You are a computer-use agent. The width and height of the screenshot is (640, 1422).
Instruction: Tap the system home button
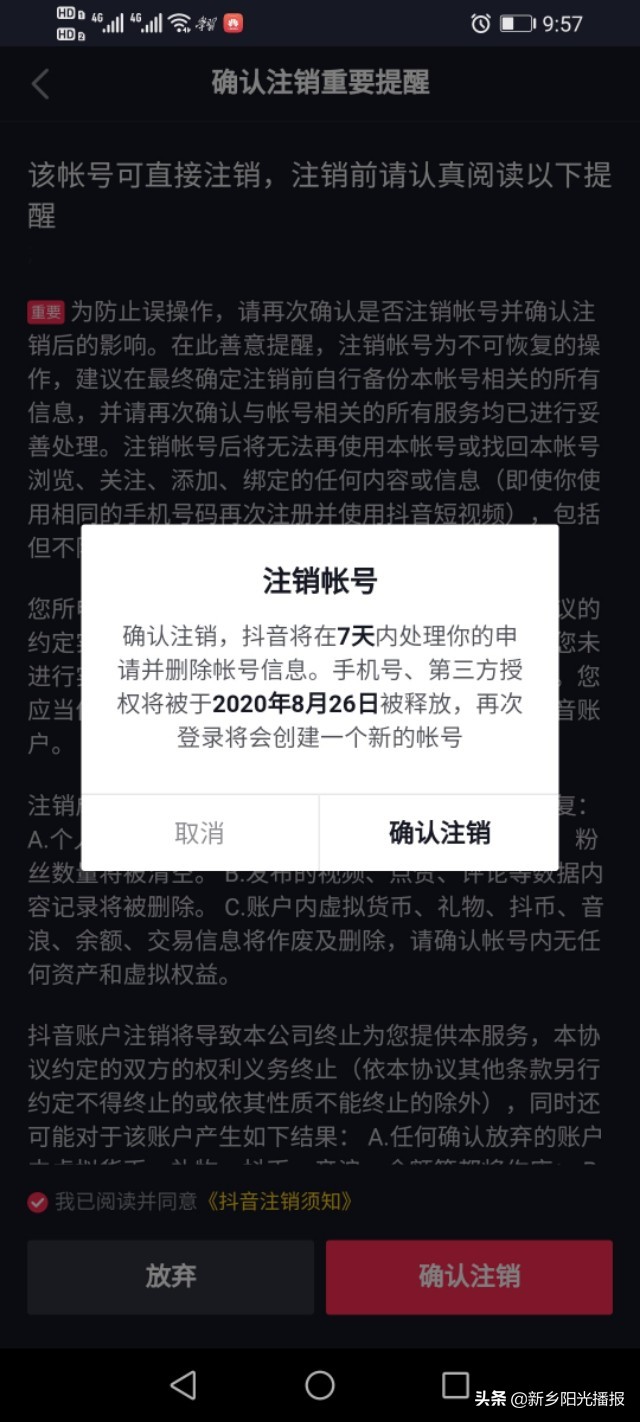pyautogui.click(x=320, y=1385)
